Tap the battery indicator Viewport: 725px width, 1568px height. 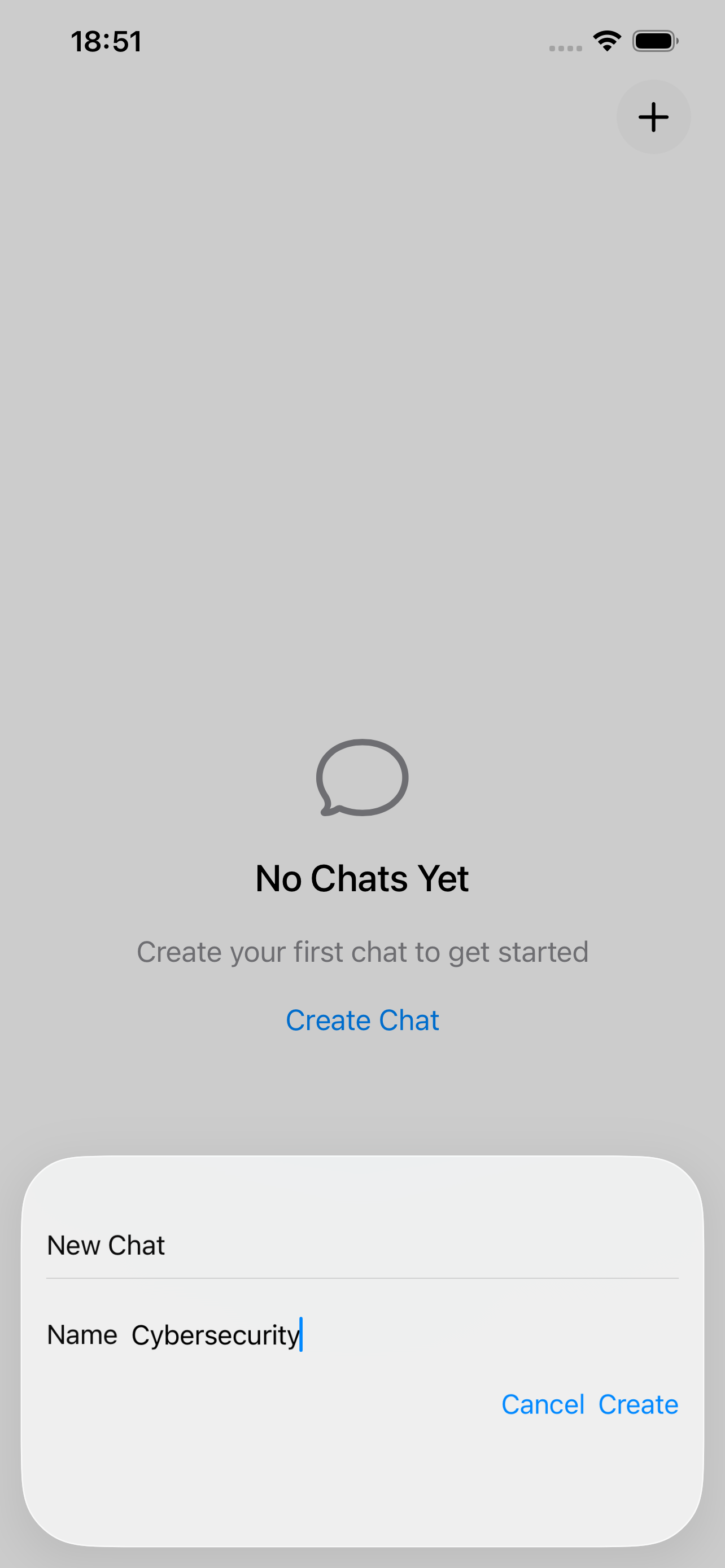[654, 40]
